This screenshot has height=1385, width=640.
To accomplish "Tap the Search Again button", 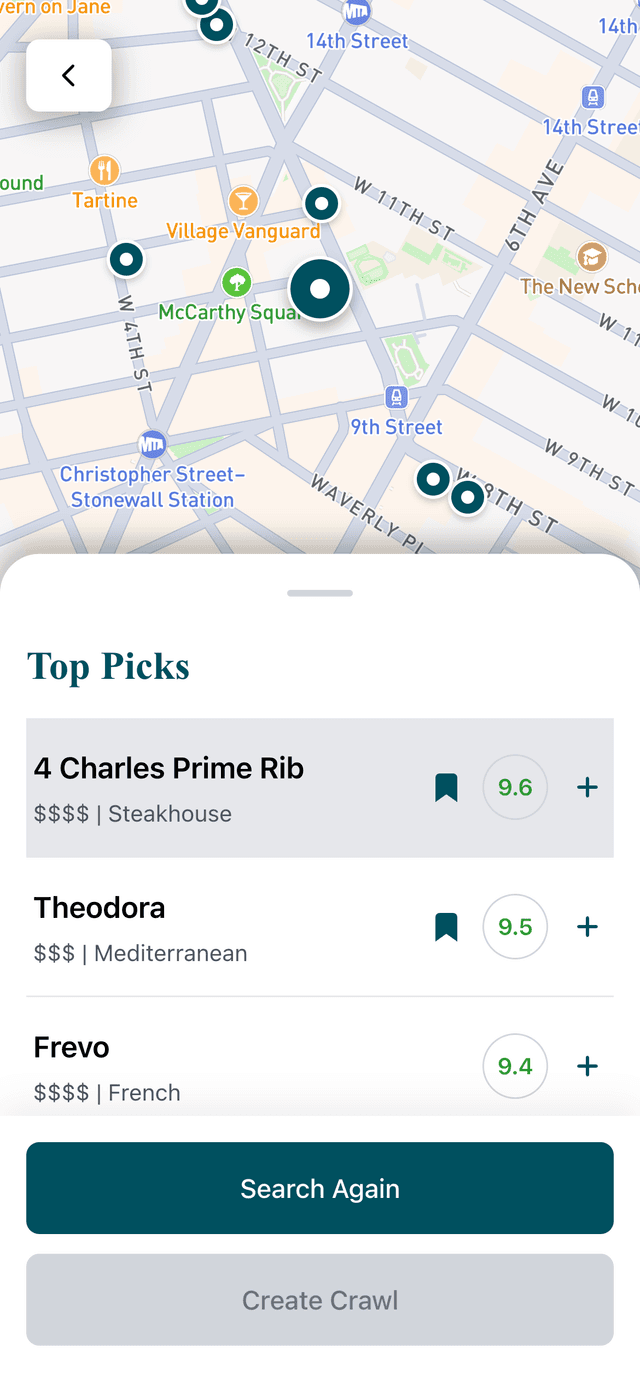I will (x=320, y=1188).
